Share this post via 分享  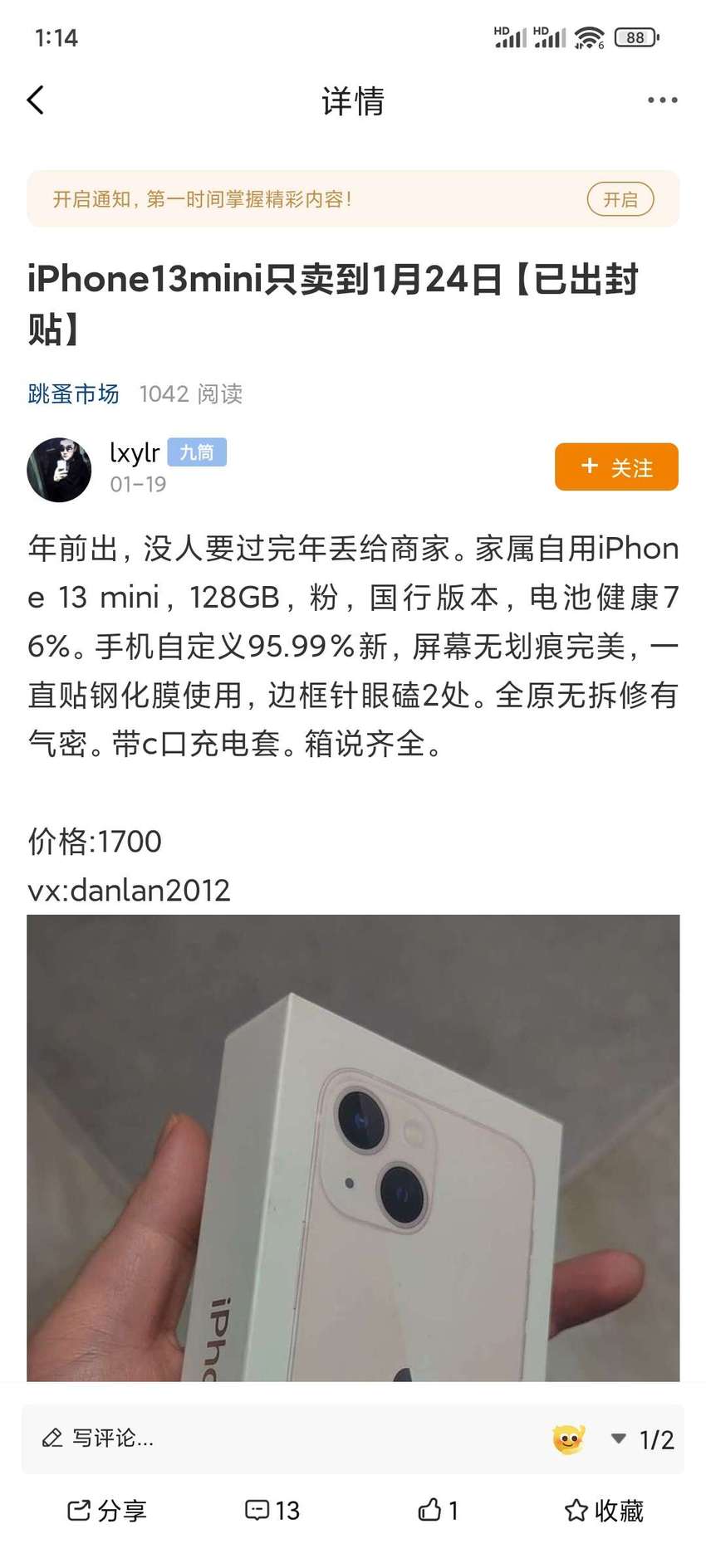pos(106,1510)
